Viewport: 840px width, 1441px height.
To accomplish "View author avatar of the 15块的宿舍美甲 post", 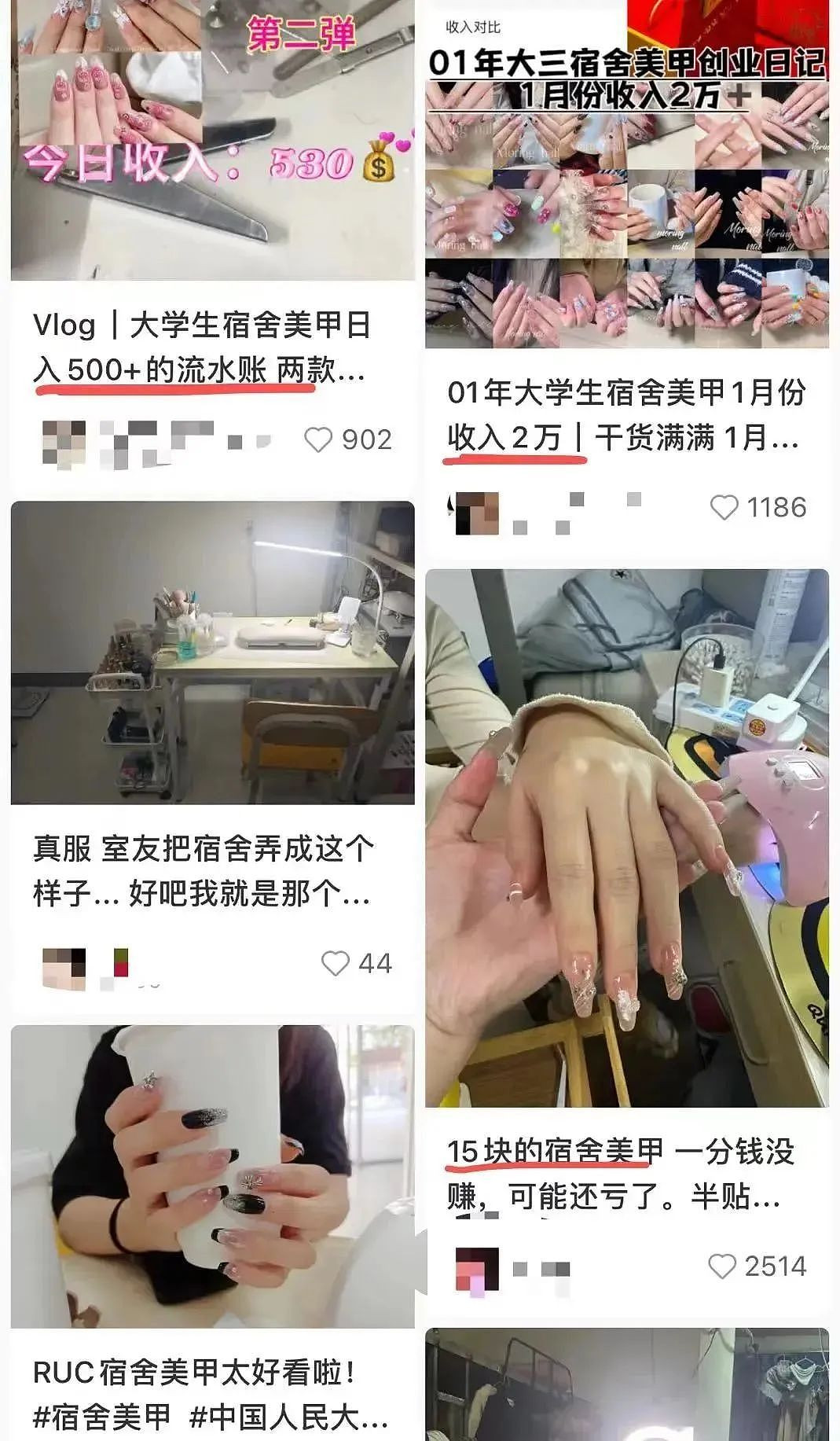I will point(477,1268).
